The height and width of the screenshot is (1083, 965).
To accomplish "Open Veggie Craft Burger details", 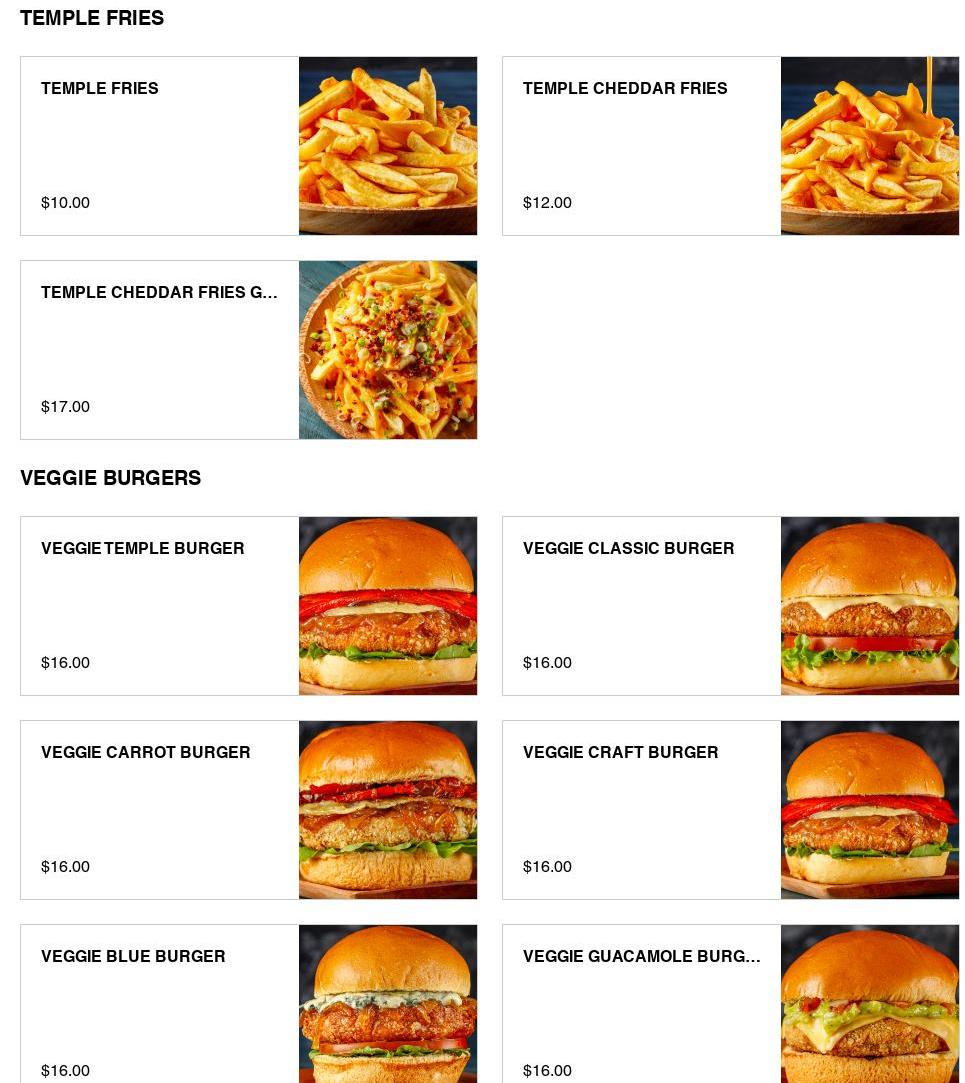I will [730, 810].
